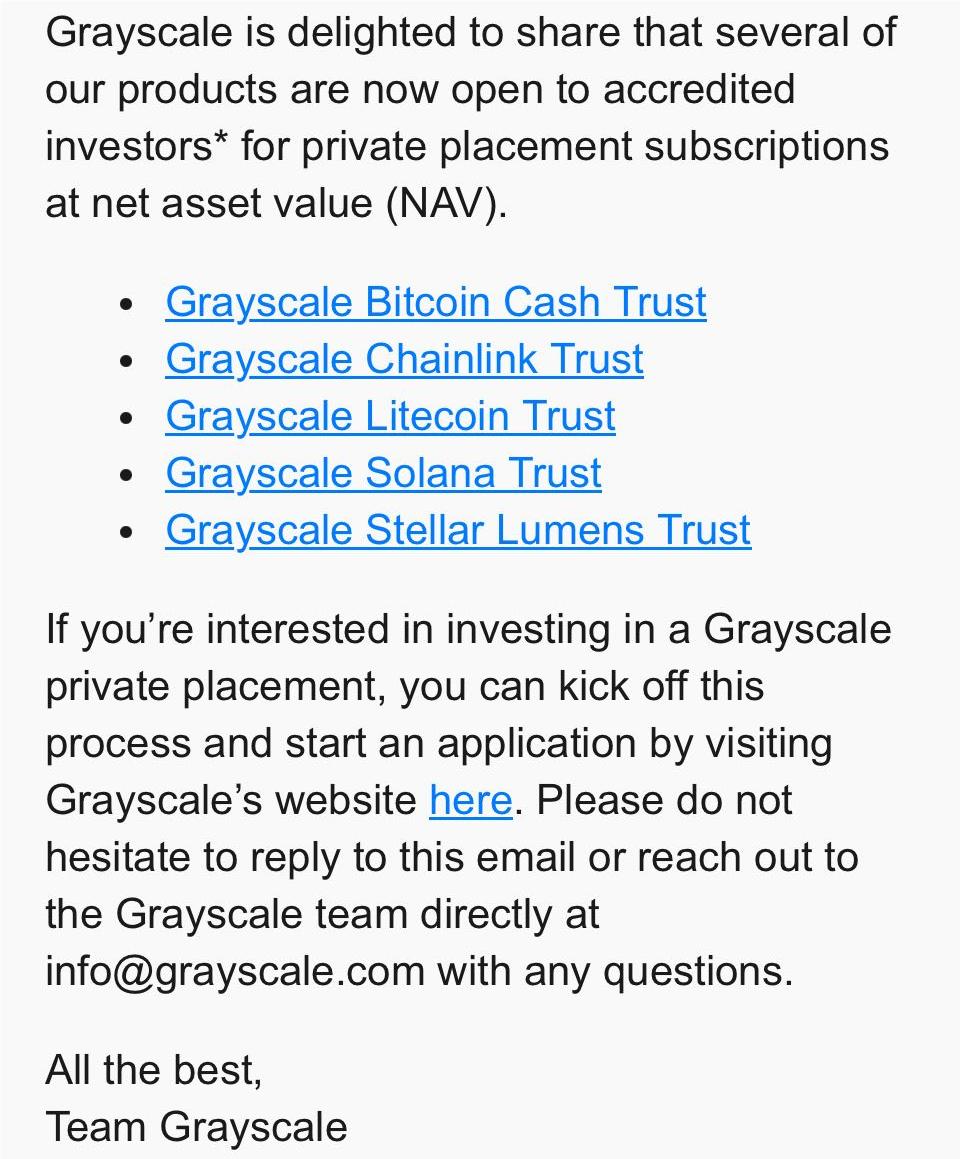Open the Grayscale Stellar Lumens Trust link
Viewport: 960px width, 1159px height.
[x=458, y=530]
